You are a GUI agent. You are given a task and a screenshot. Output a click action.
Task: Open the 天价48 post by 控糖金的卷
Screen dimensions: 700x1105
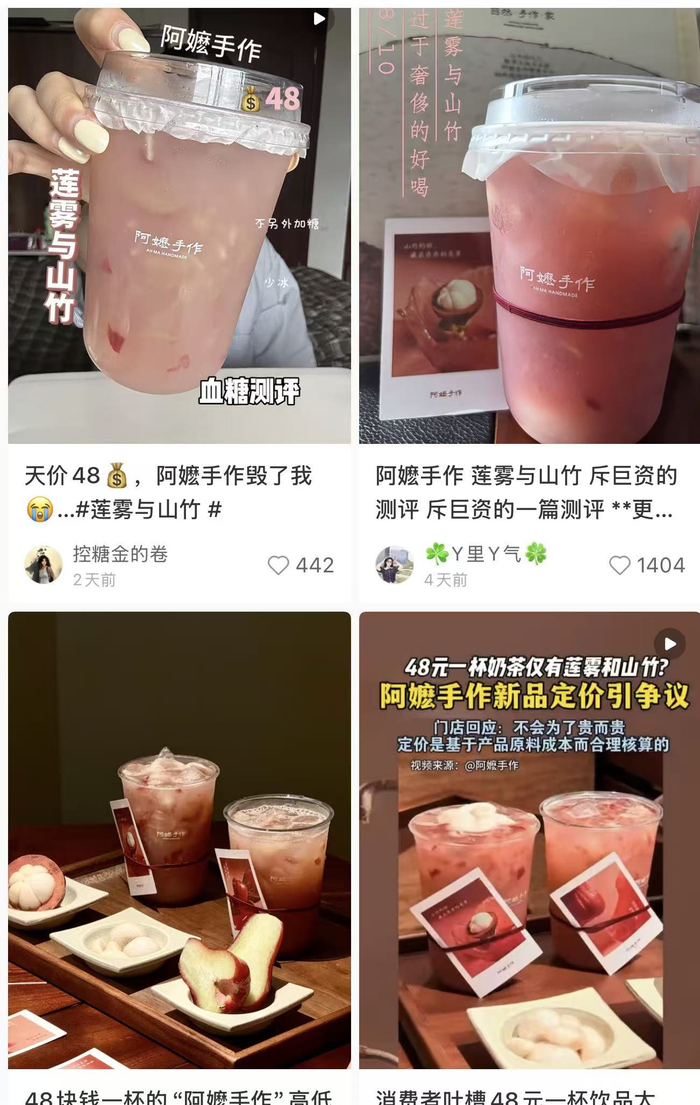pyautogui.click(x=179, y=226)
